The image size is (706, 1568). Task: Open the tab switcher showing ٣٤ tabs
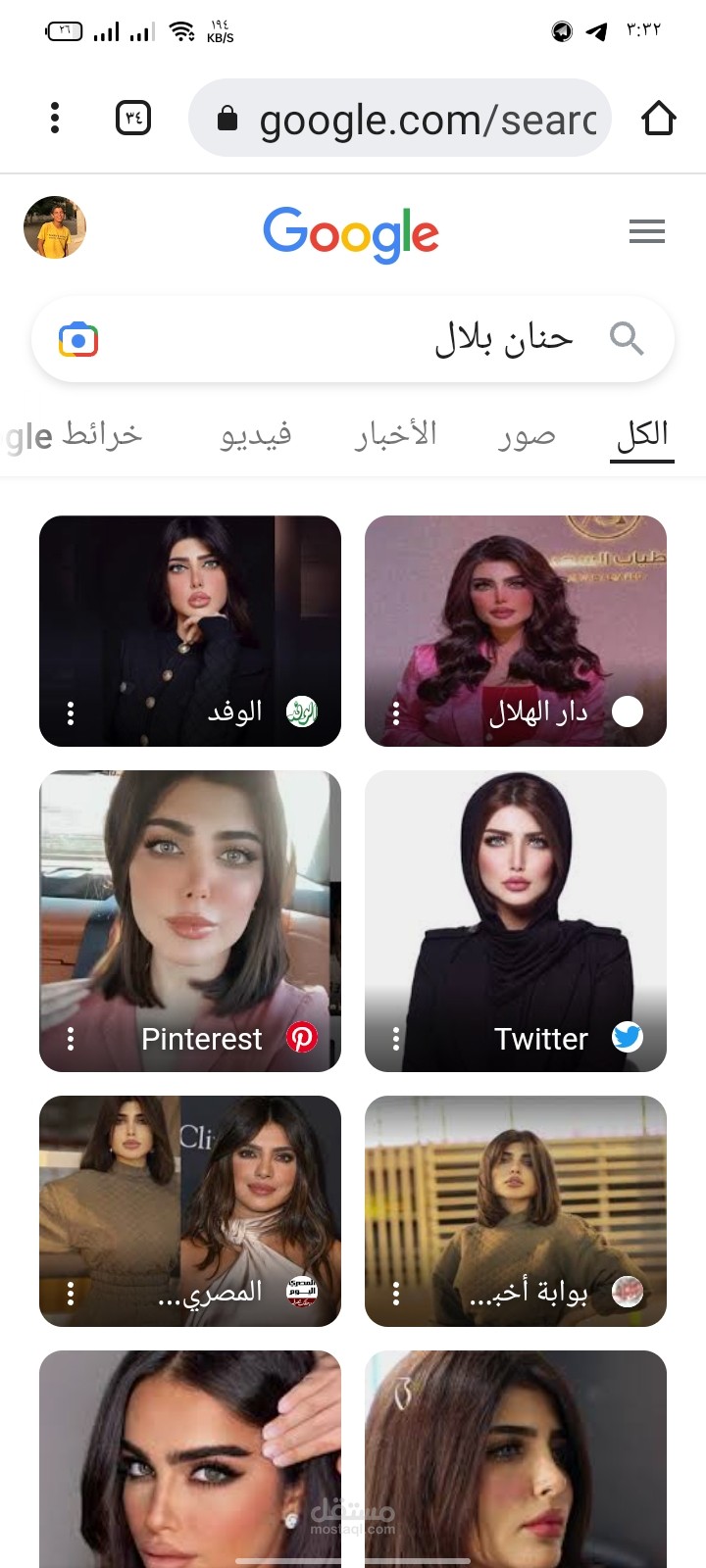click(x=133, y=118)
